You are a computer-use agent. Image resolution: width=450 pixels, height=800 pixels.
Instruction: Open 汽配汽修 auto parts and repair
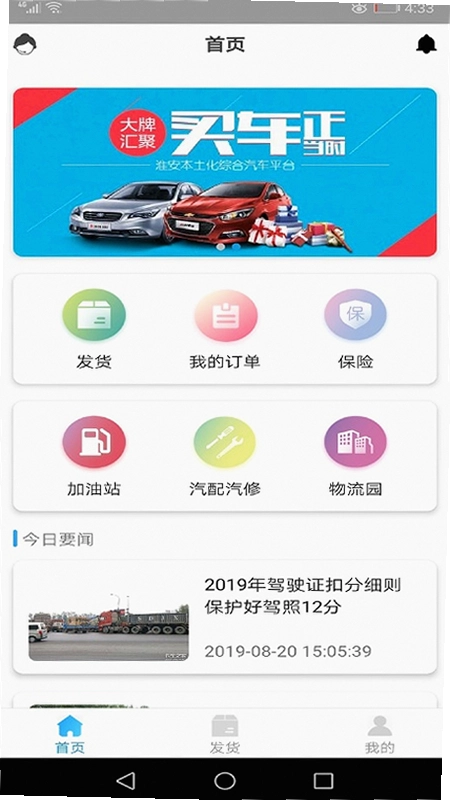tap(225, 457)
